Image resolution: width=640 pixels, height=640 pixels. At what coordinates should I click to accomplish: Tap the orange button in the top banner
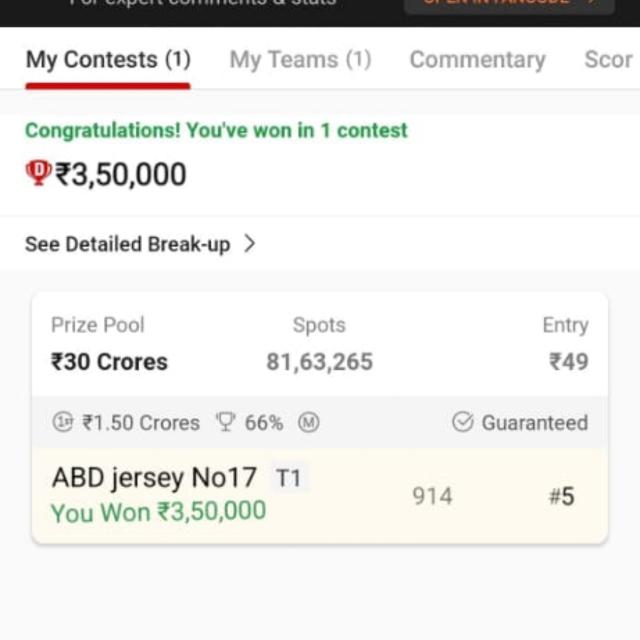tap(508, 5)
